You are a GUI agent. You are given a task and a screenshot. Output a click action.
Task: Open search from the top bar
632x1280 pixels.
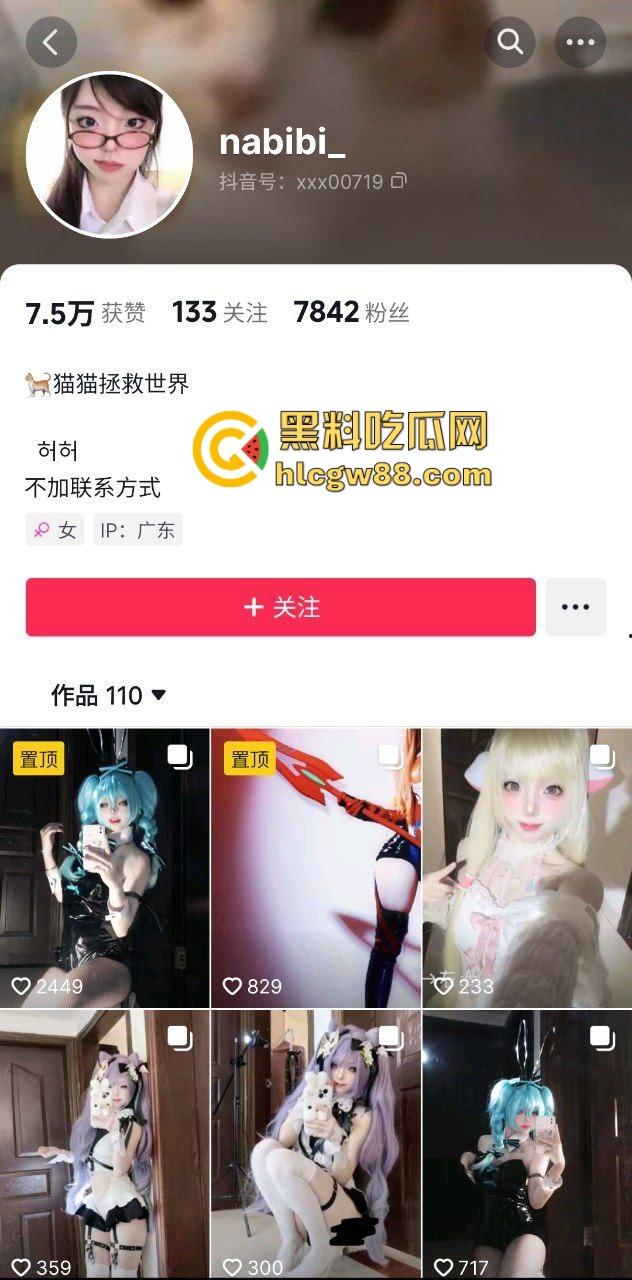pos(510,43)
